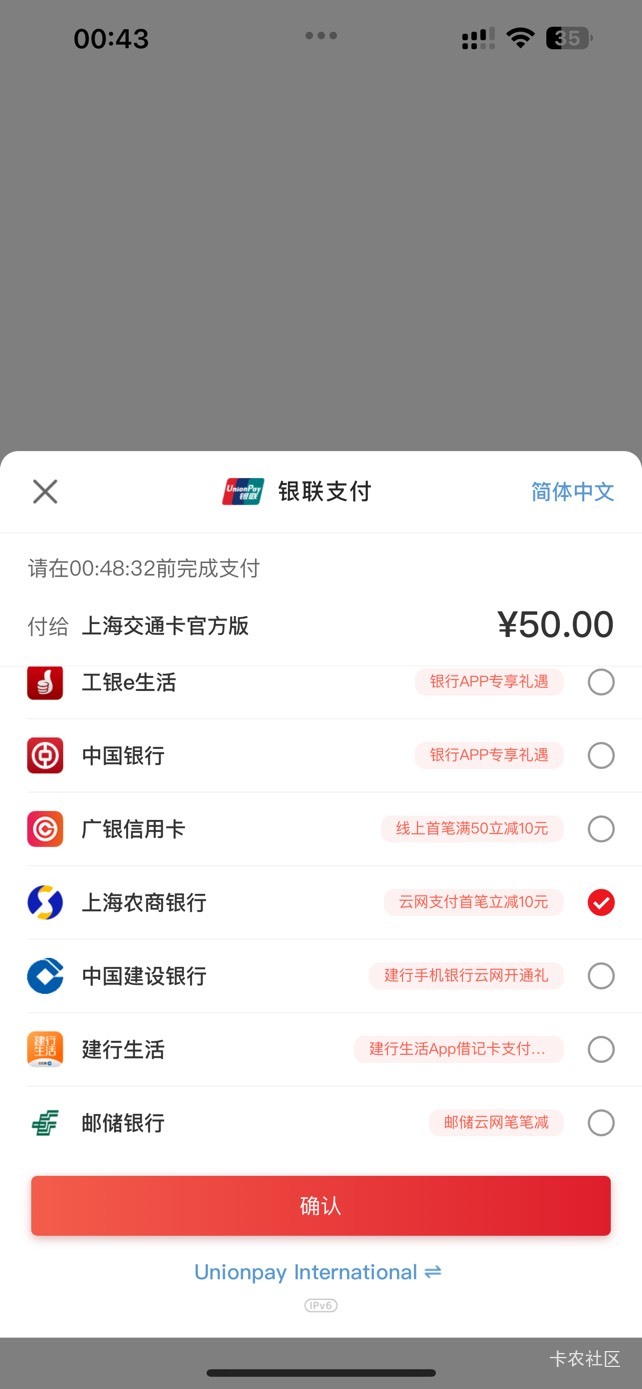The width and height of the screenshot is (642, 1389).
Task: Select 工银e生活 as payment method
Action: click(600, 683)
